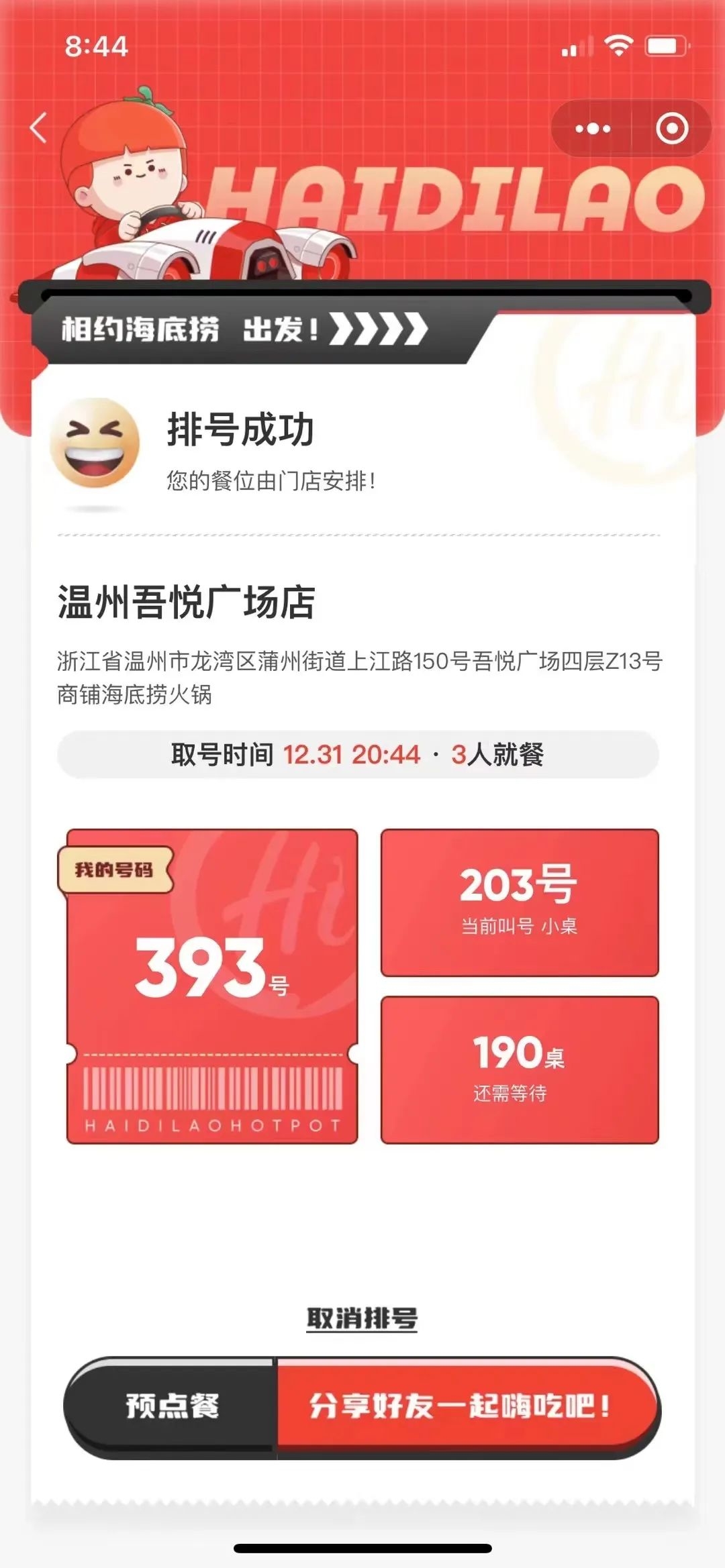This screenshot has width=725, height=1568.
Task: Close the mini program with the circle icon
Action: 671,128
